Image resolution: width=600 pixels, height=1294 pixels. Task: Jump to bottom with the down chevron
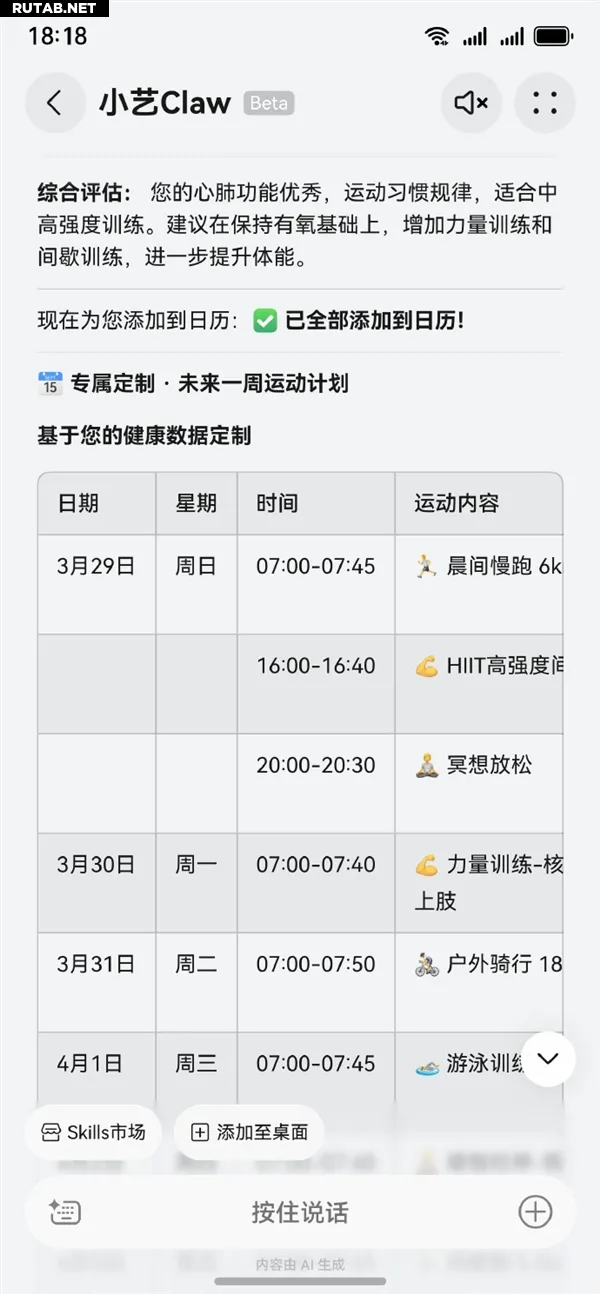(x=548, y=1059)
